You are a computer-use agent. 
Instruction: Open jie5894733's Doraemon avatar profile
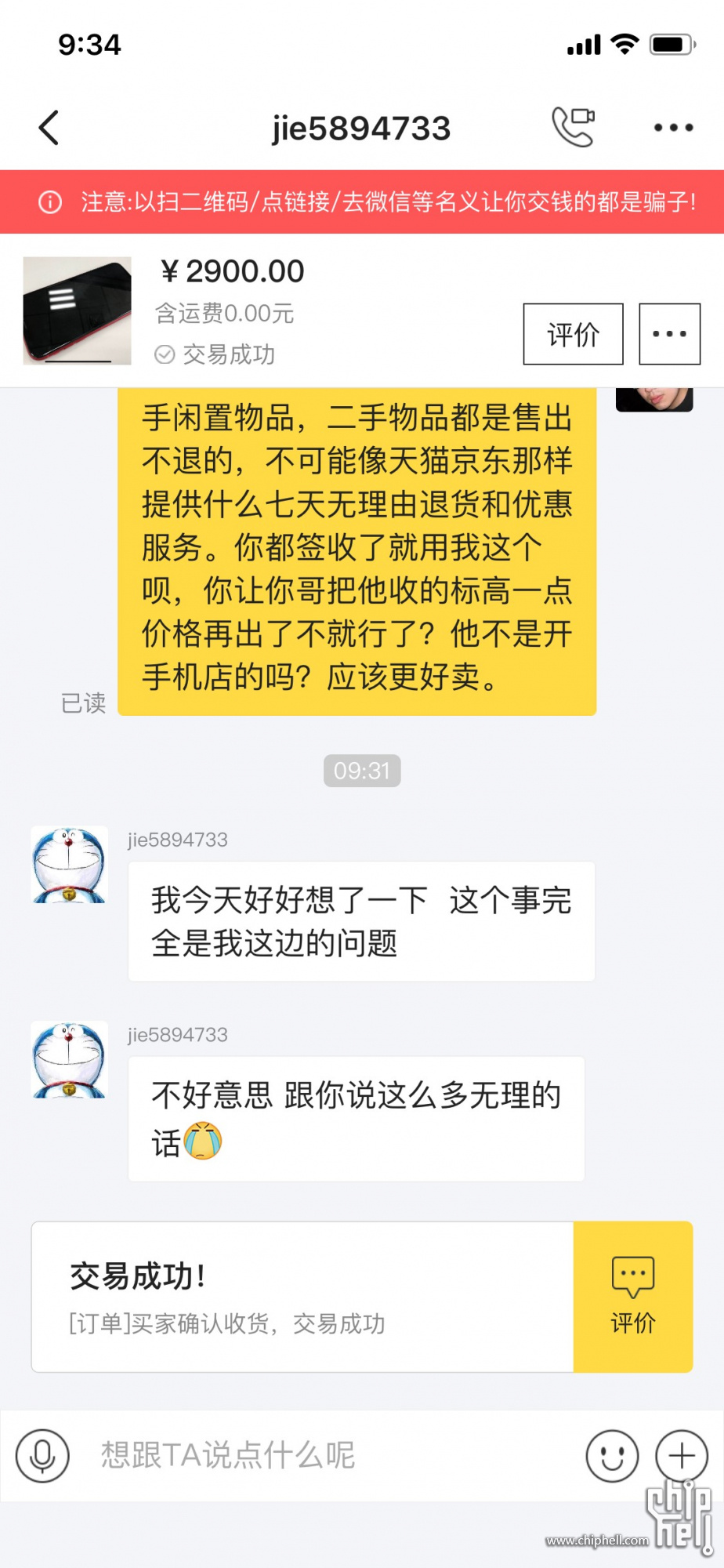pyautogui.click(x=69, y=865)
